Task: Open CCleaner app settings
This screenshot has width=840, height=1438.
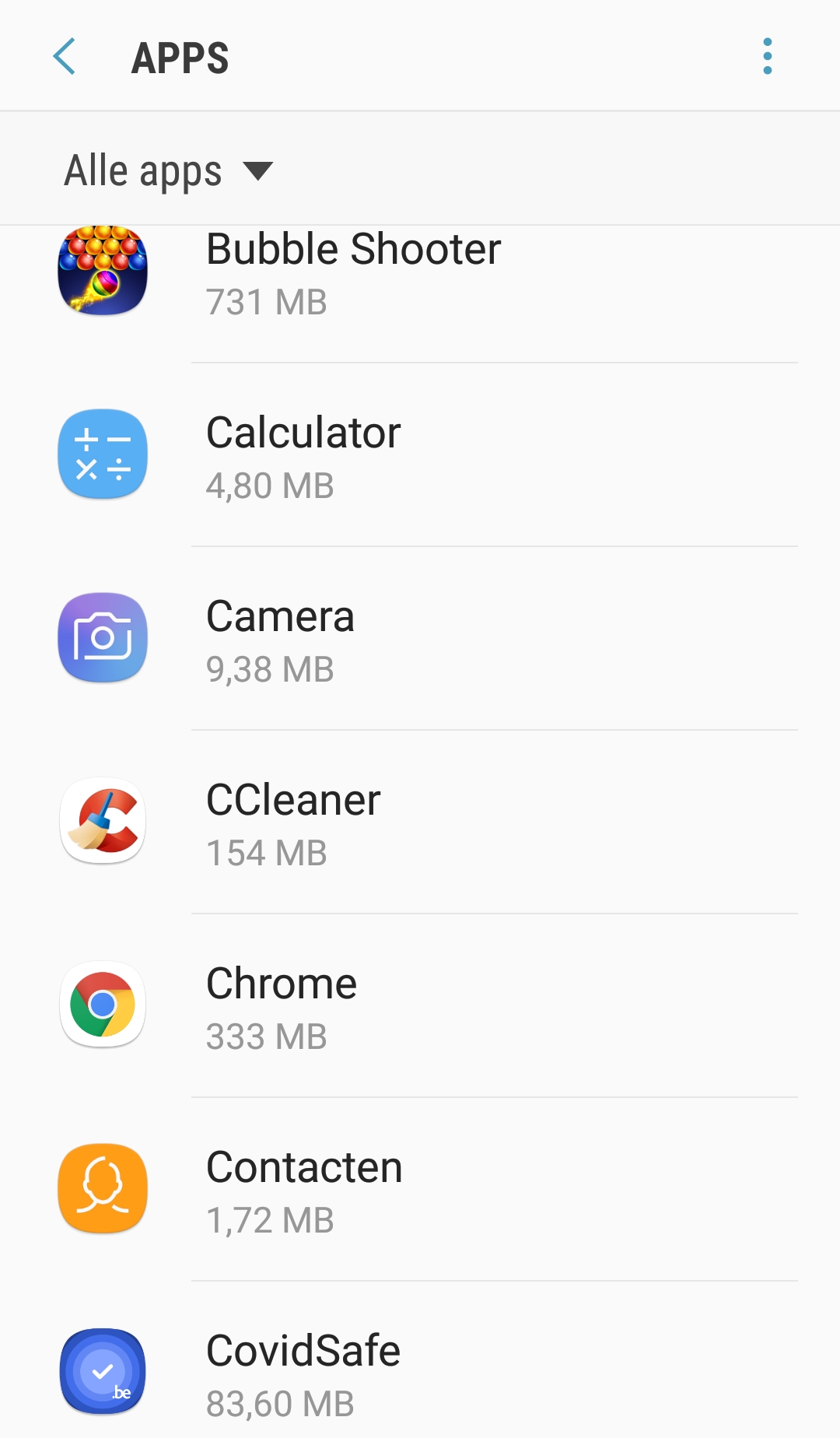Action: pos(420,823)
